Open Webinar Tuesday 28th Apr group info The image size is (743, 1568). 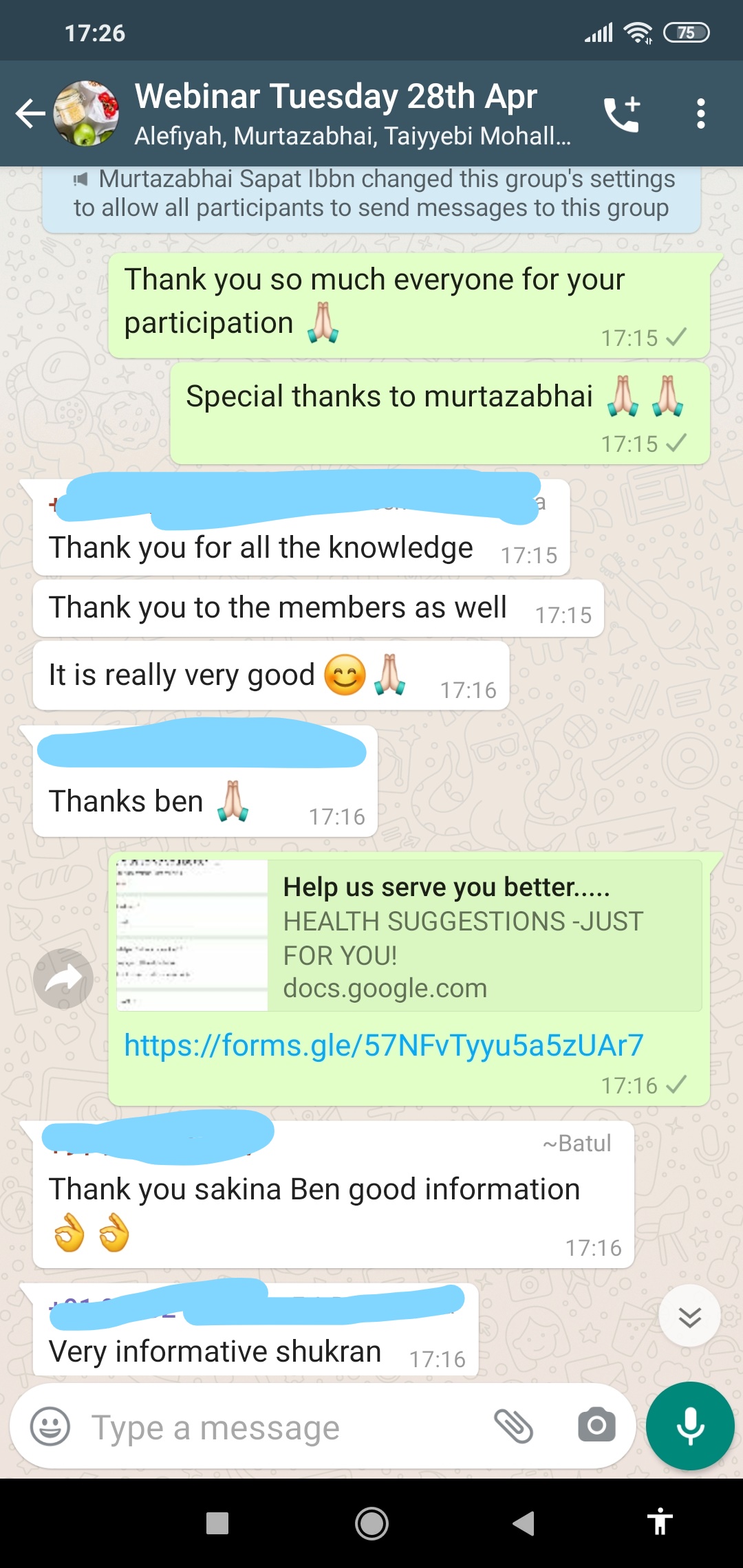click(x=352, y=113)
